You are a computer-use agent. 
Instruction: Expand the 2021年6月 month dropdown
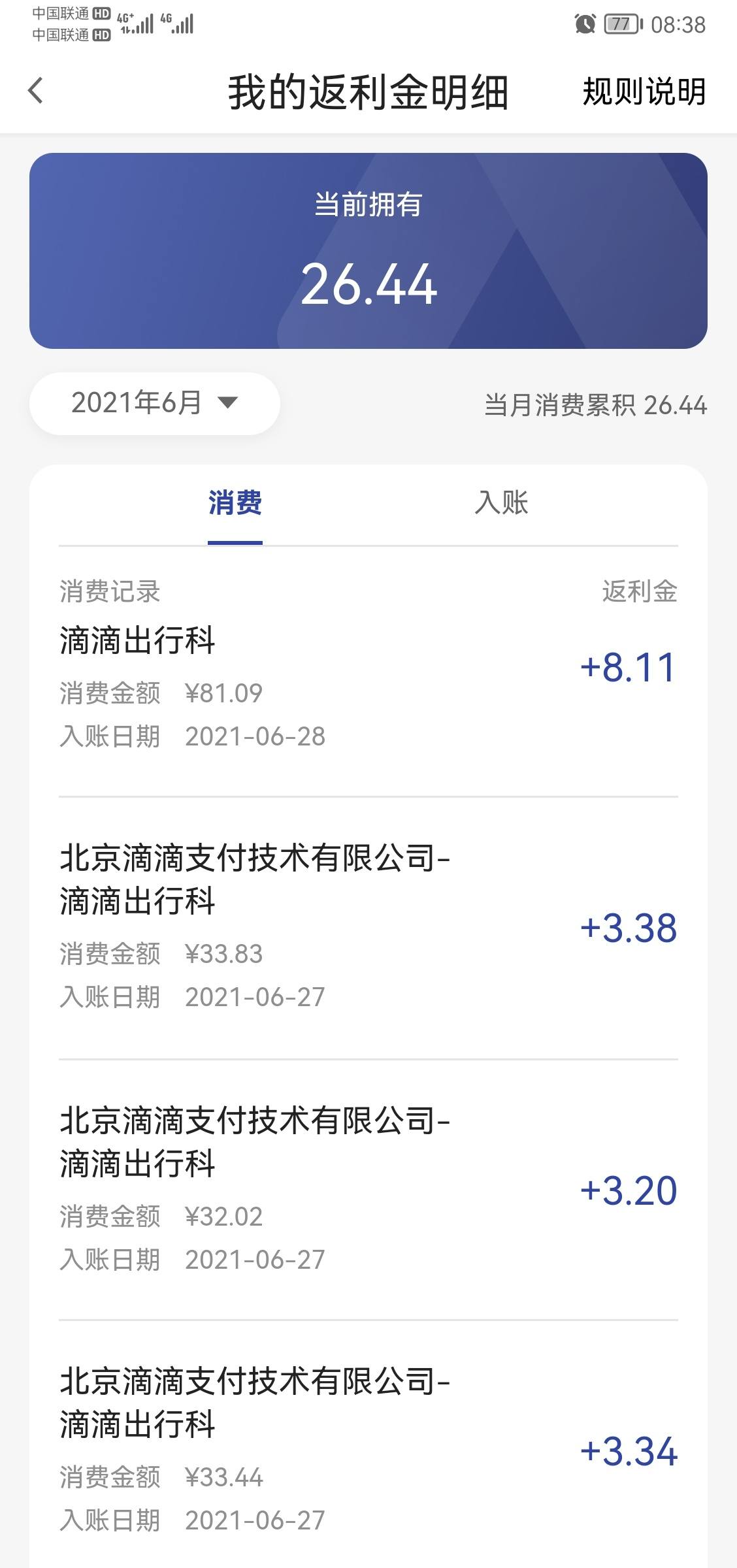pos(155,403)
